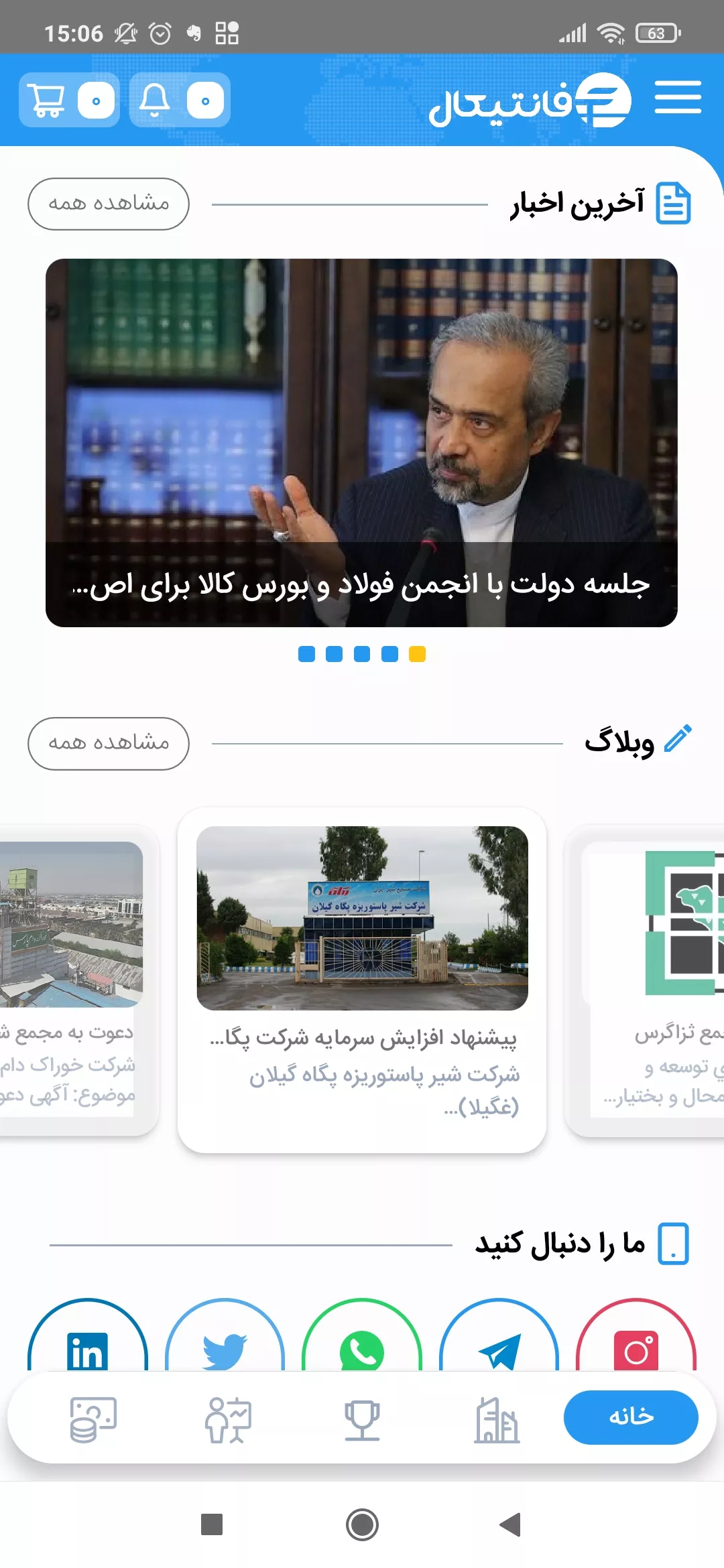This screenshot has width=724, height=1568.
Task: Open the shopping cart
Action: pyautogui.click(x=69, y=101)
